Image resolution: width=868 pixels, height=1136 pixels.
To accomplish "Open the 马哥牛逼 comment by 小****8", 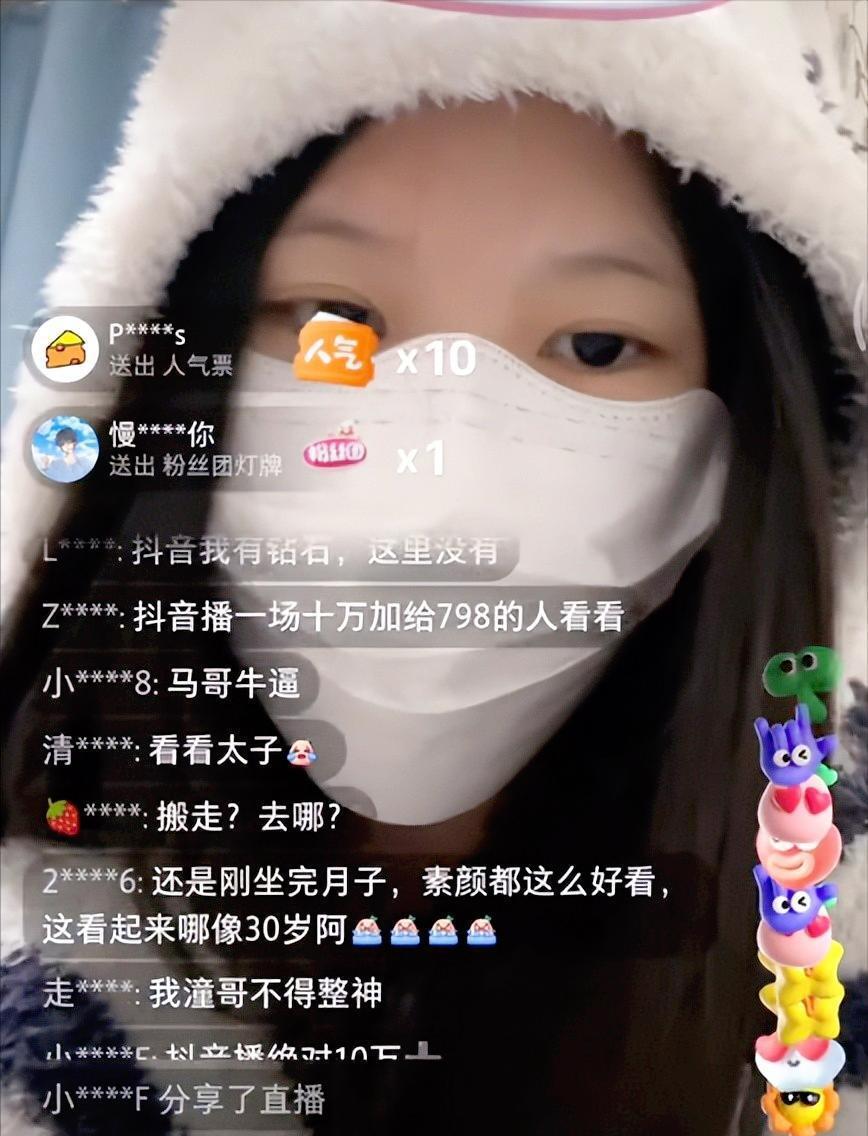I will coord(171,684).
